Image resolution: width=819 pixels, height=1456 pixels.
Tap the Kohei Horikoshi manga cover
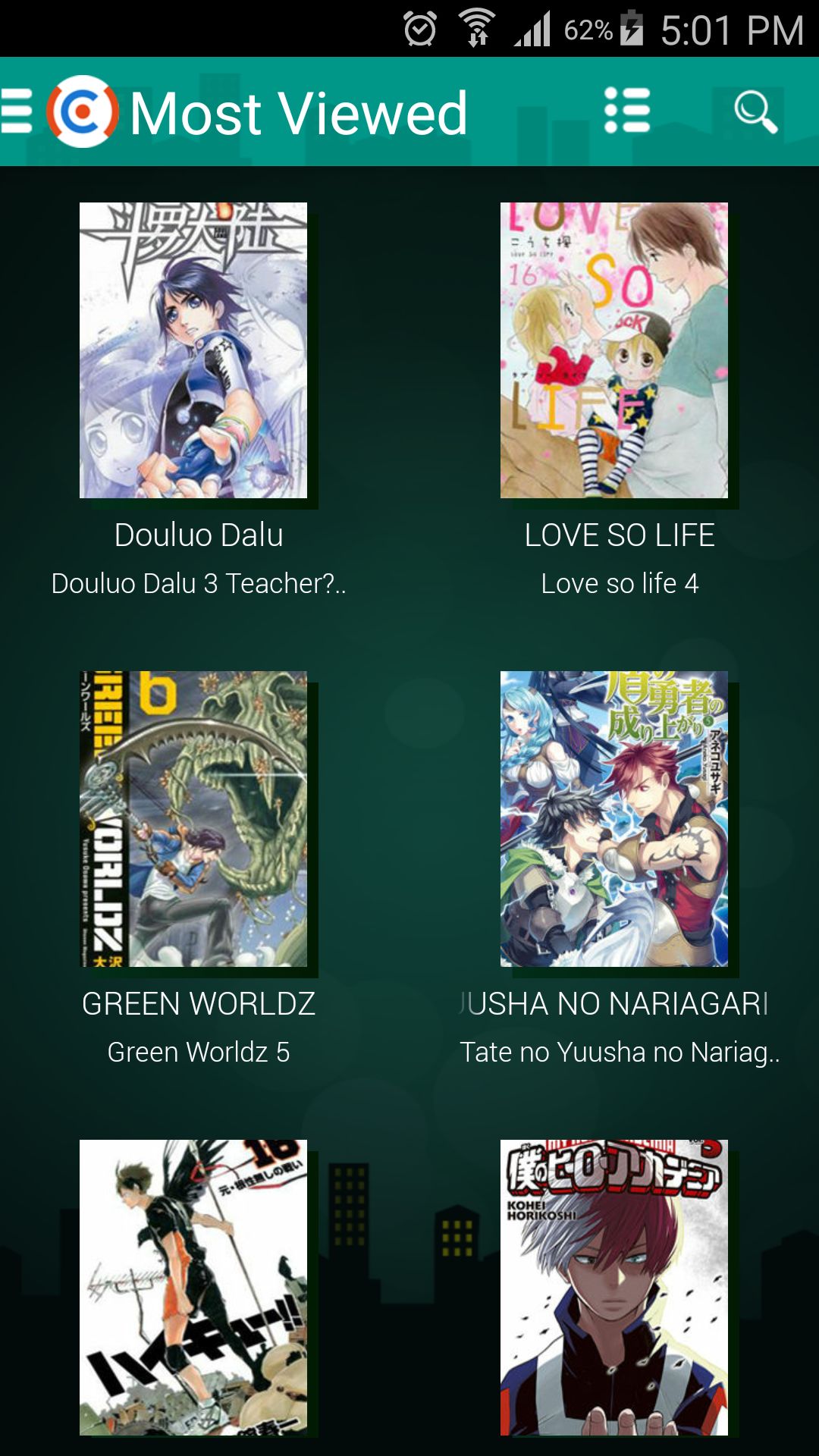pyautogui.click(x=614, y=1288)
